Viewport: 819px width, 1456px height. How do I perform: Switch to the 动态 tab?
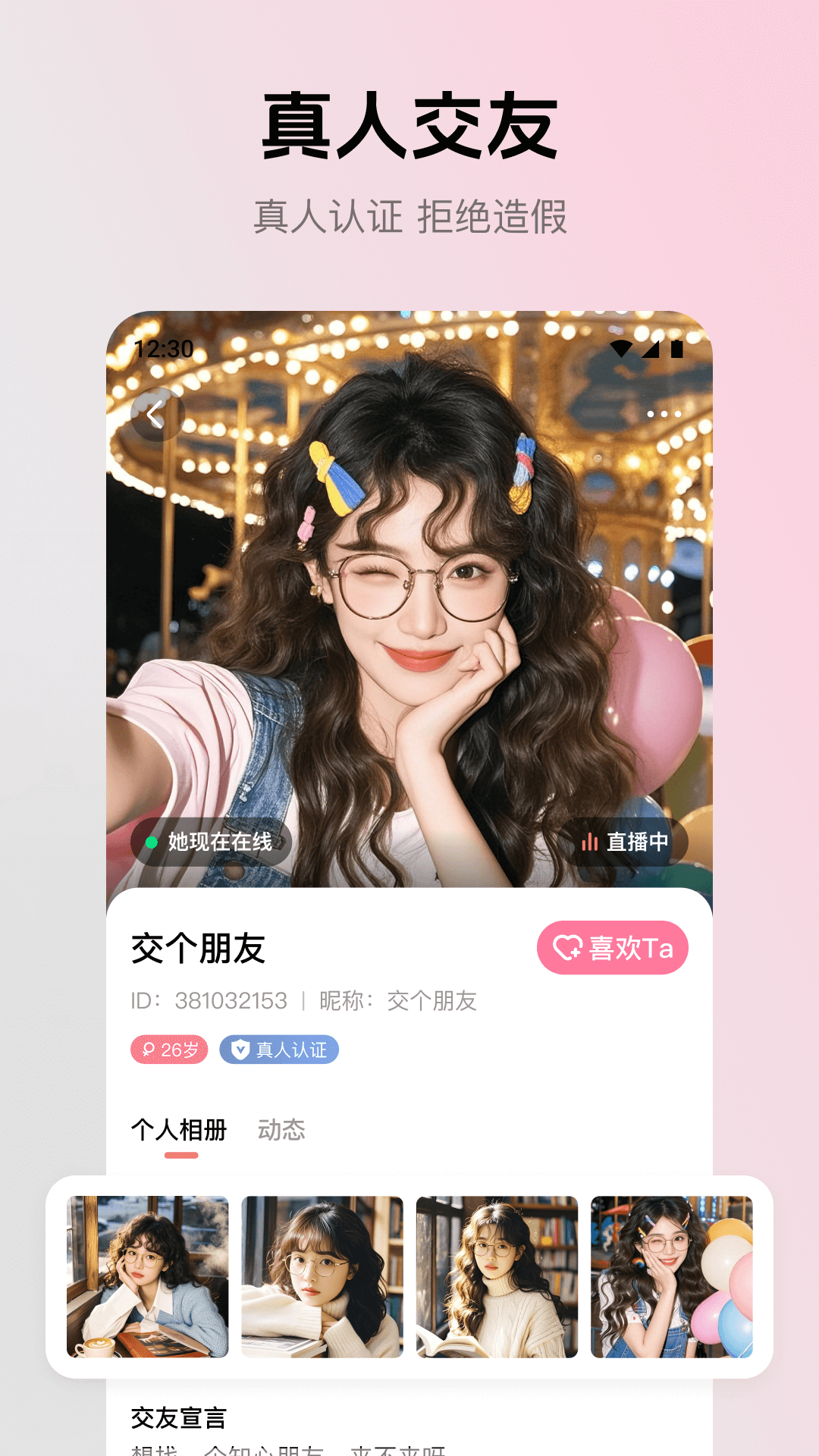coord(281,1130)
